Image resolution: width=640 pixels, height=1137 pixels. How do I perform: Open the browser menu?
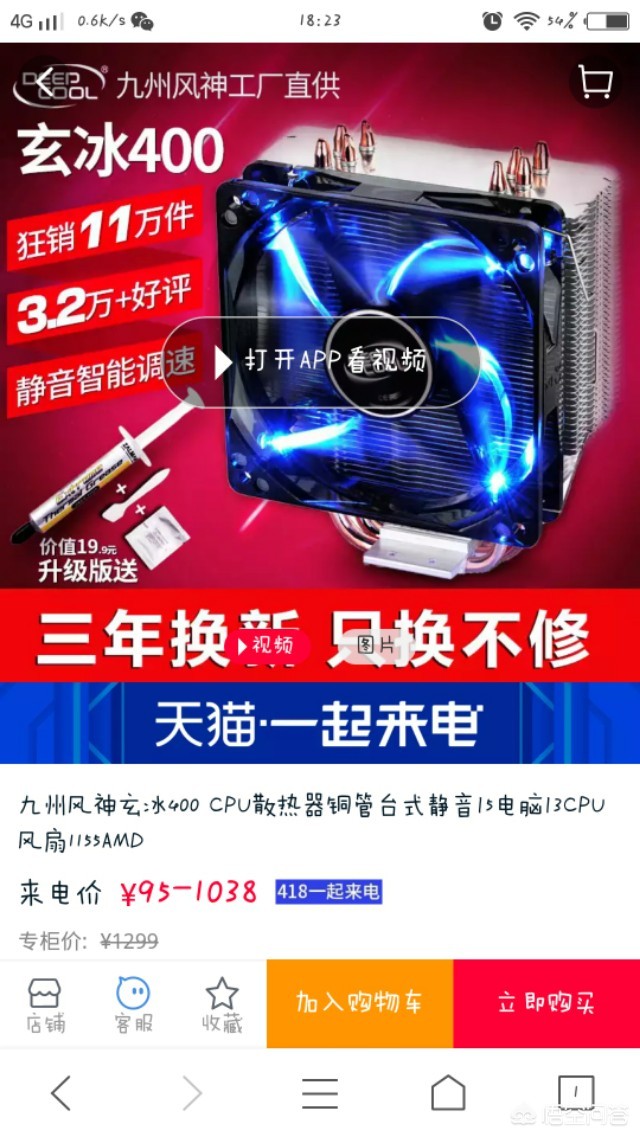tap(320, 1093)
